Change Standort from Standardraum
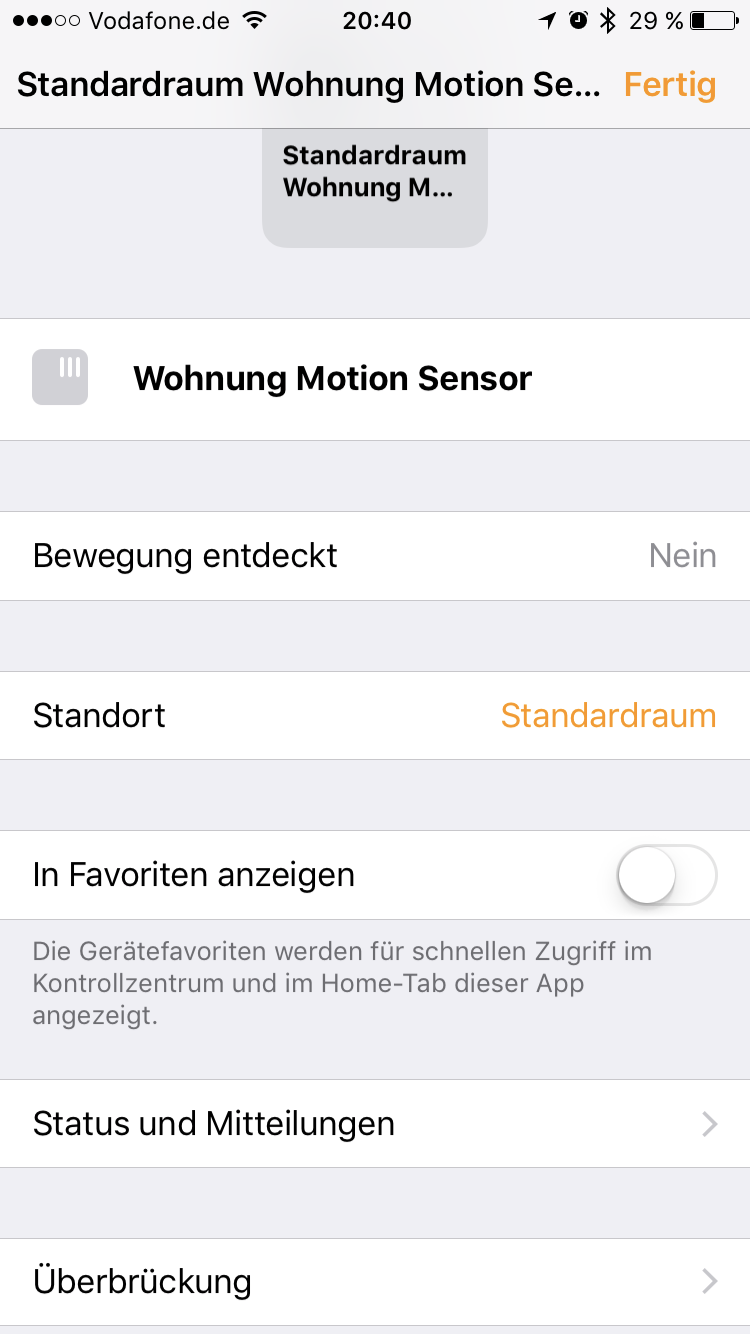This screenshot has height=1334, width=750. coord(608,716)
